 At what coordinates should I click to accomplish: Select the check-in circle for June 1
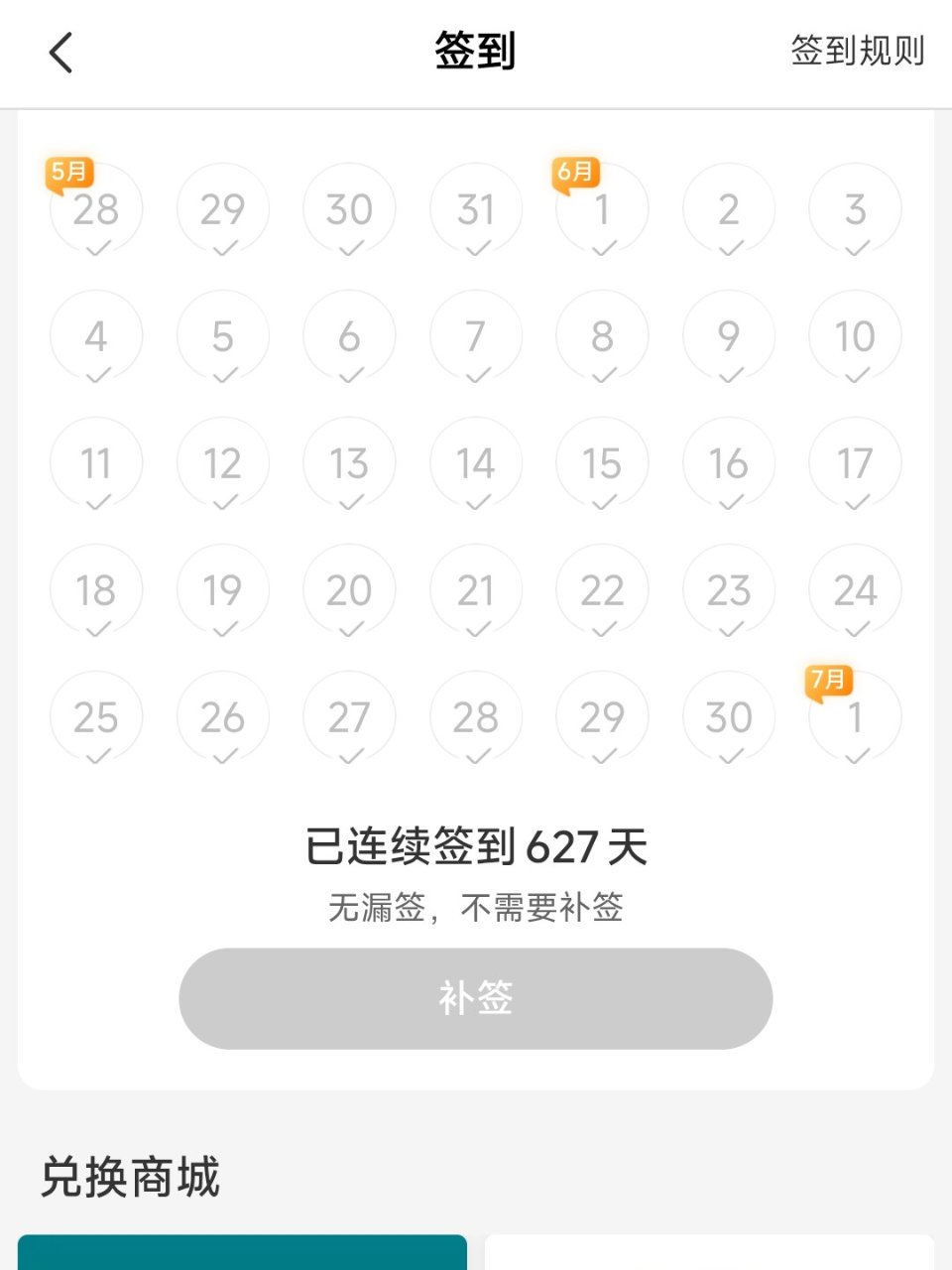coord(602,209)
